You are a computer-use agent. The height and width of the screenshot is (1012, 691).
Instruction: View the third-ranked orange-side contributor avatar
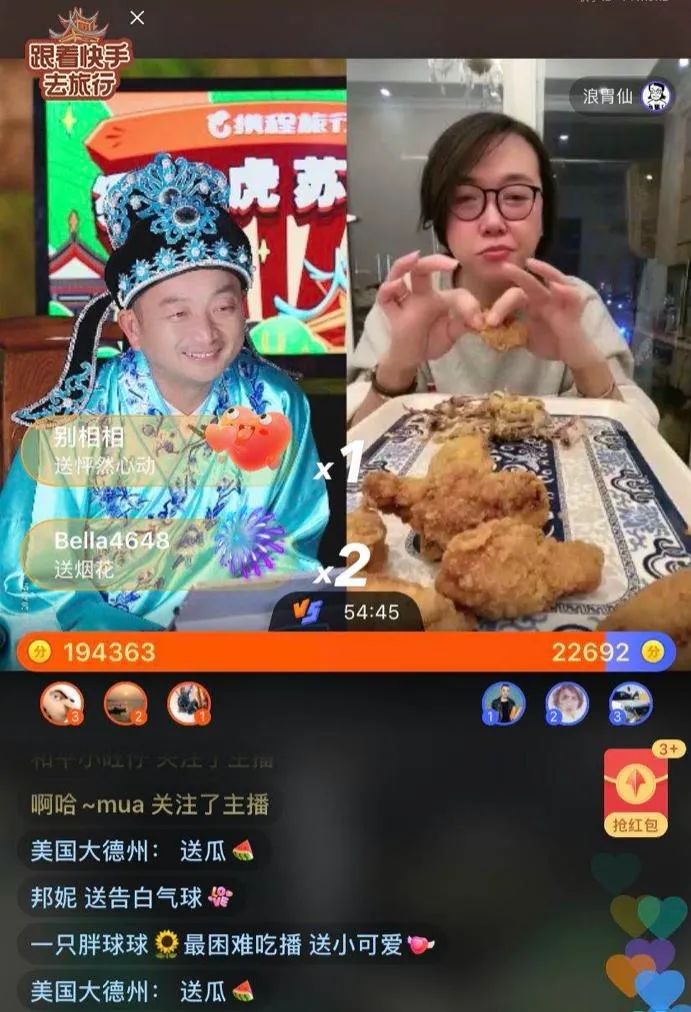62,703
